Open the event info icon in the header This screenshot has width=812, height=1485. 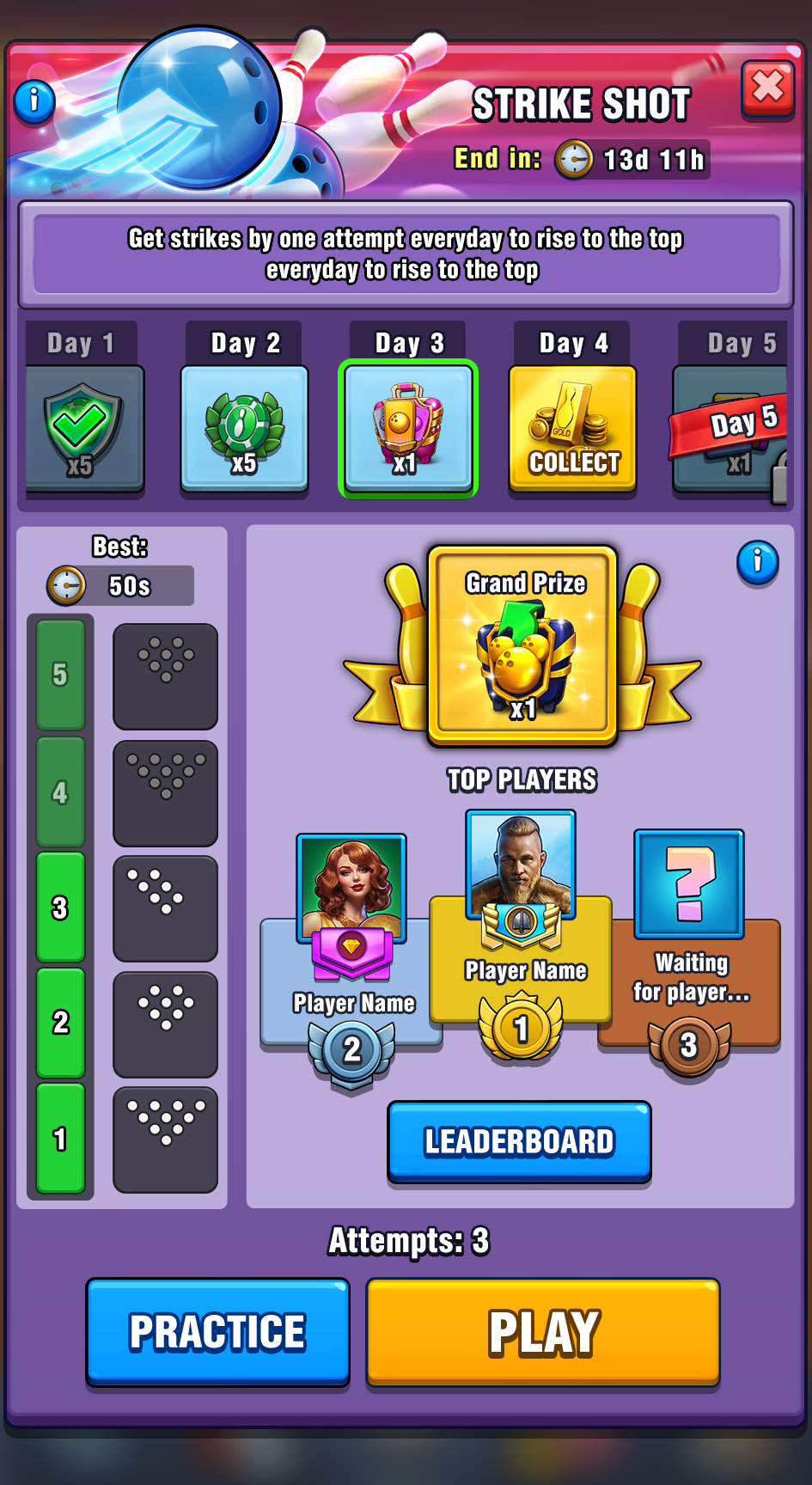35,101
